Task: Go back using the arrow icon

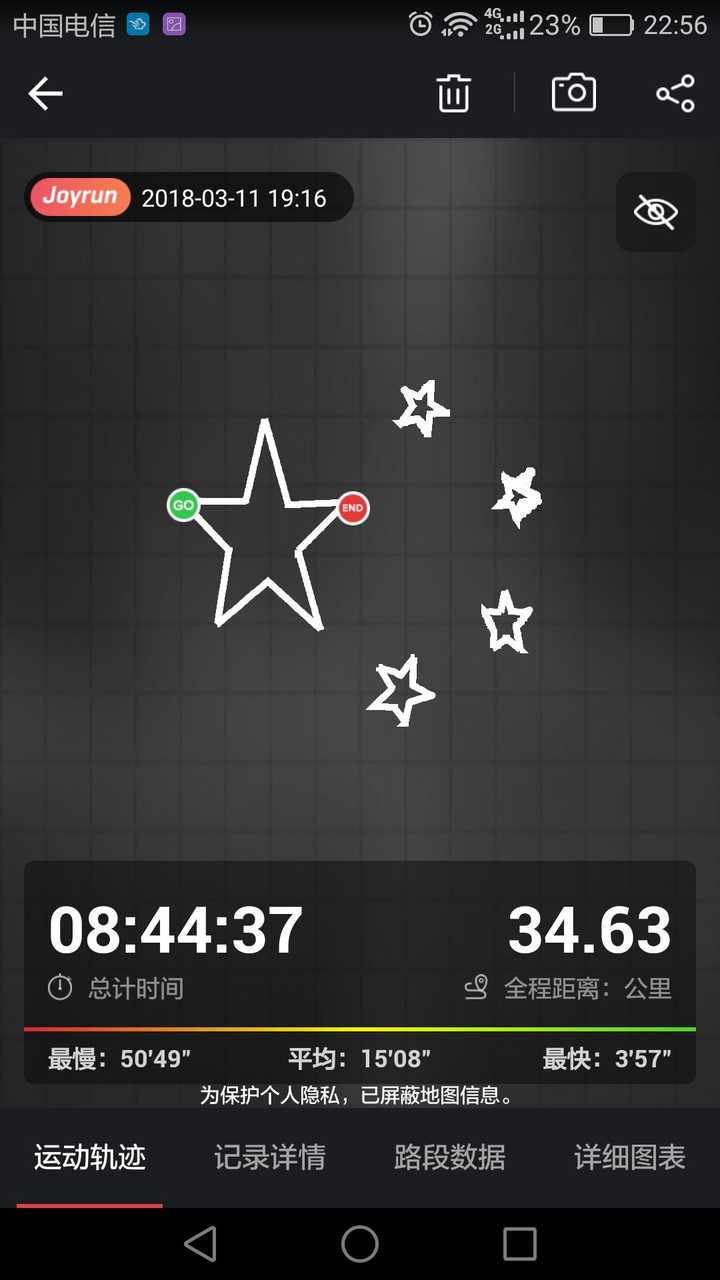Action: coord(45,94)
